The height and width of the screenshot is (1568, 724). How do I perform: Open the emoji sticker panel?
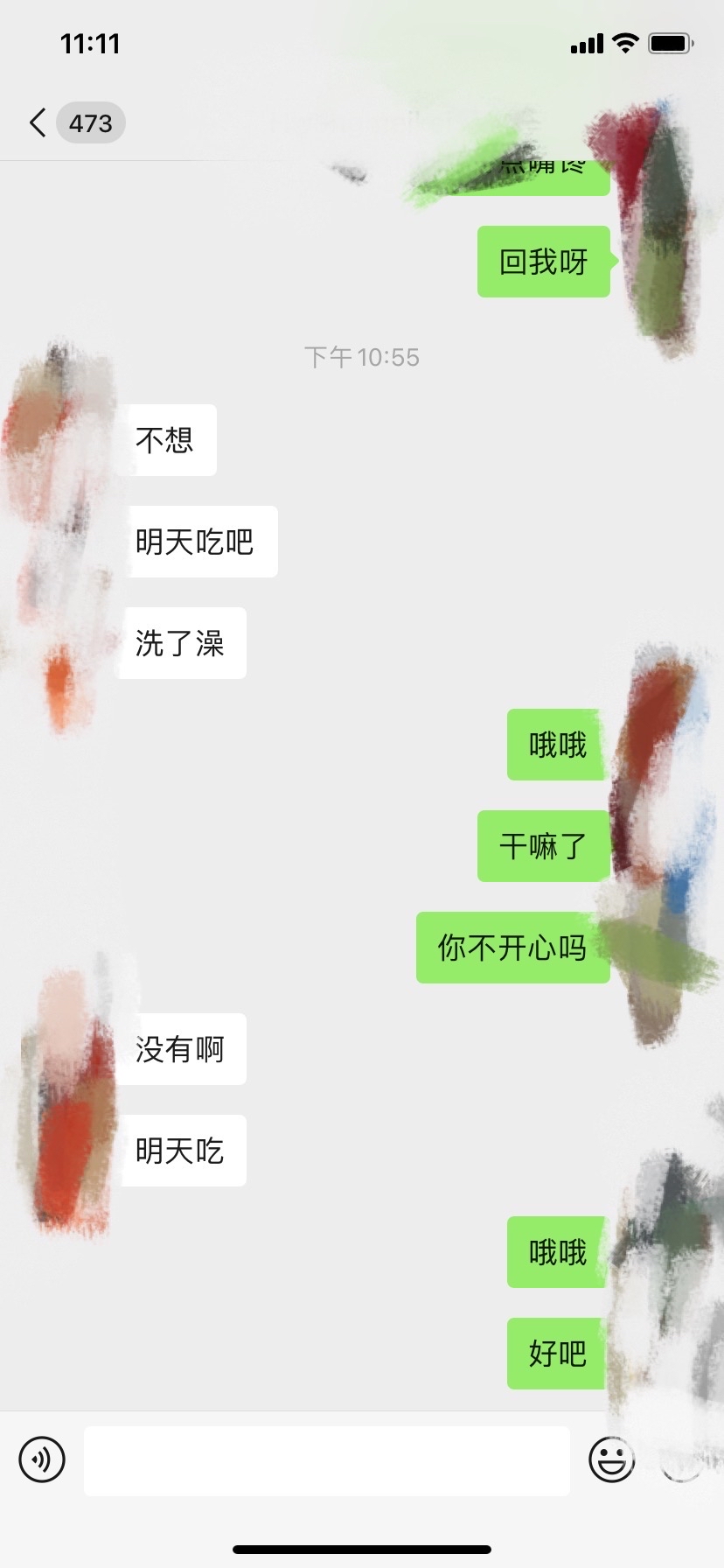tap(611, 1459)
